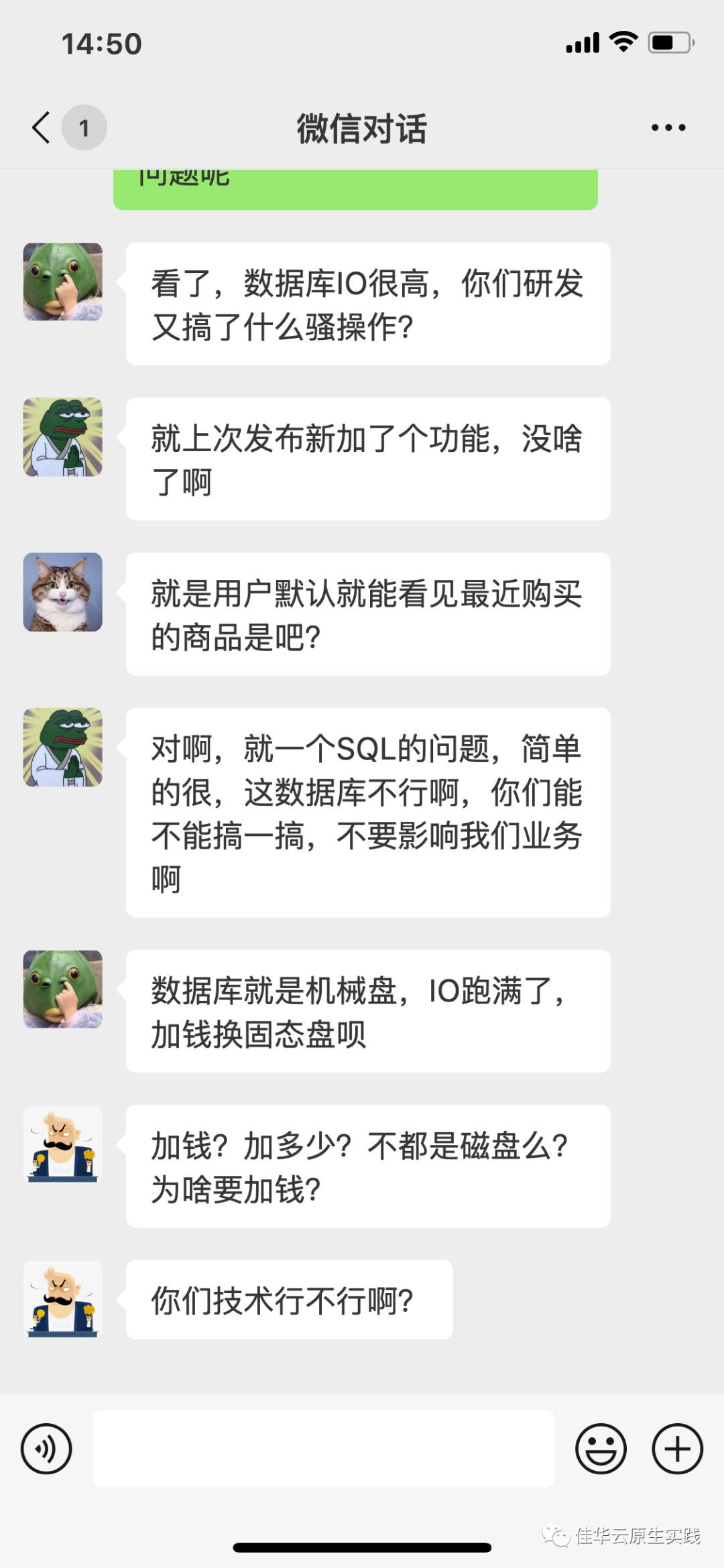724x1568 pixels.
Task: Open the chat's three-dot overflow menu
Action: click(x=668, y=127)
